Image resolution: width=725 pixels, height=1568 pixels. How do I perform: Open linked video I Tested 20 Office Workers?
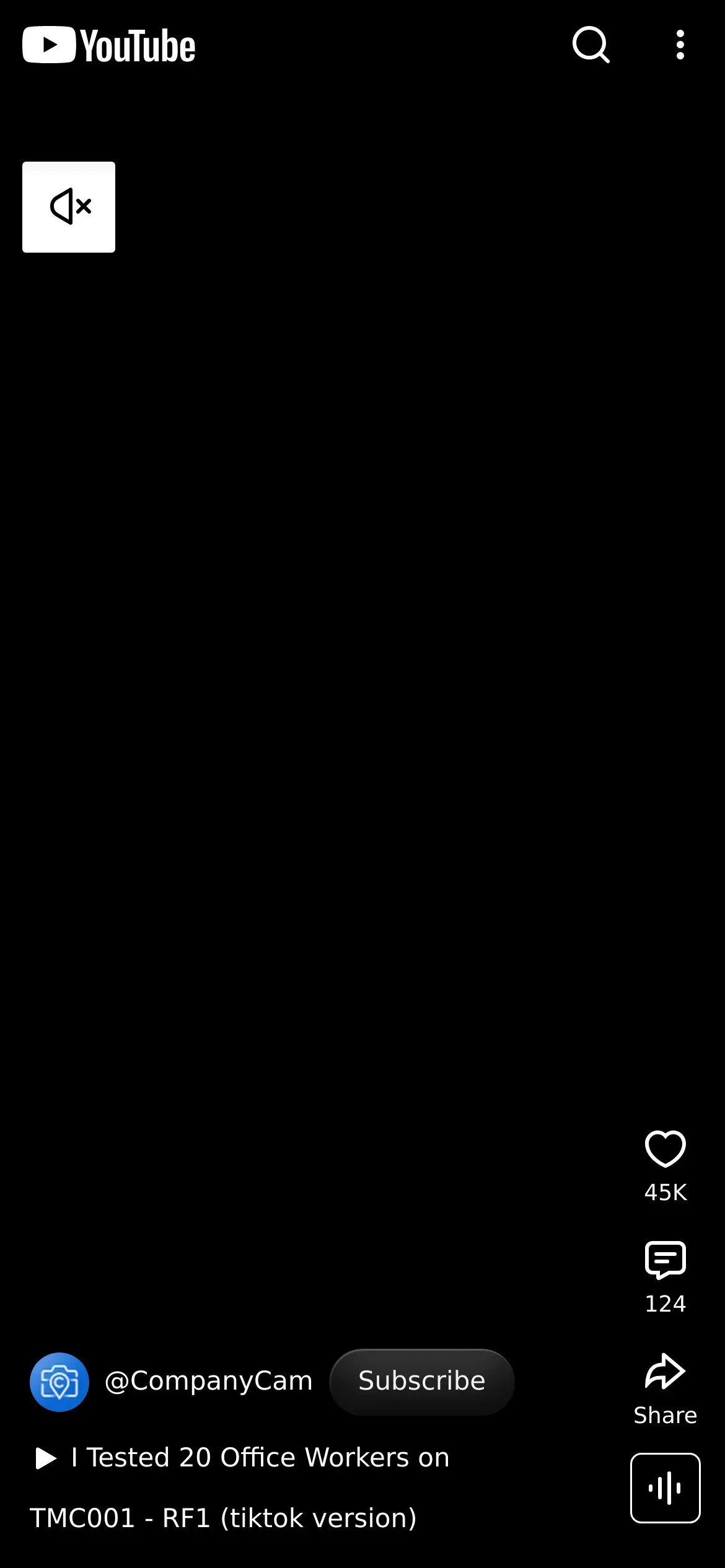click(242, 1458)
